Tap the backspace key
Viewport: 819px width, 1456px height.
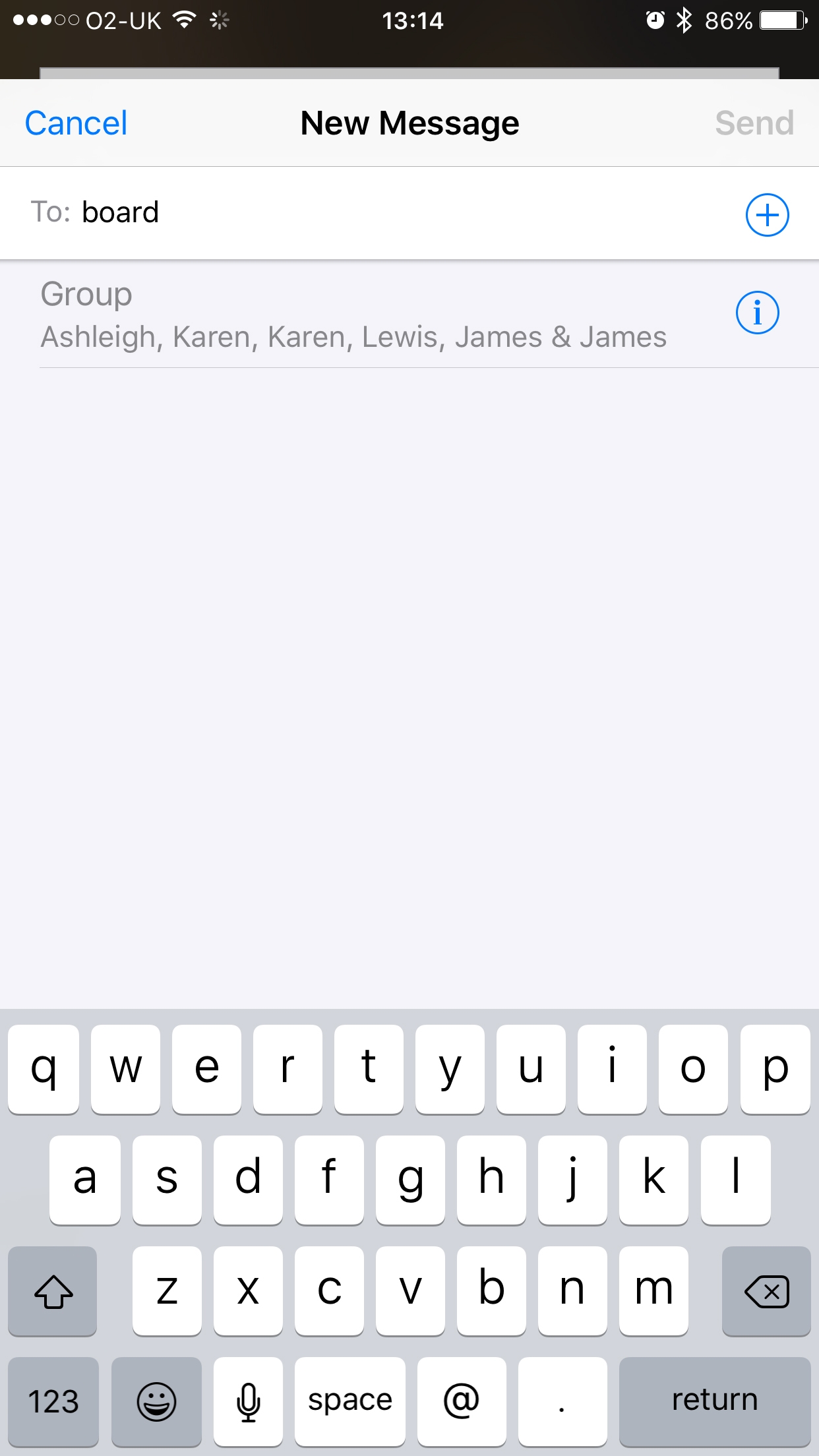tap(766, 1291)
